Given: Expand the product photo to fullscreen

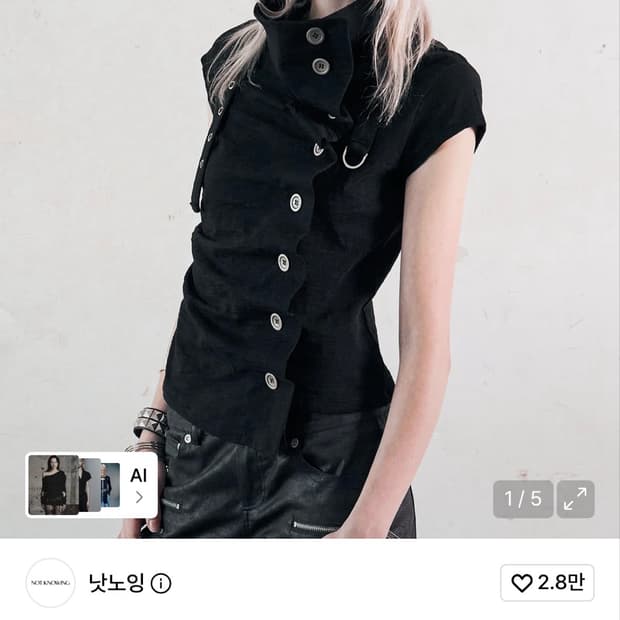Looking at the screenshot, I should point(575,499).
